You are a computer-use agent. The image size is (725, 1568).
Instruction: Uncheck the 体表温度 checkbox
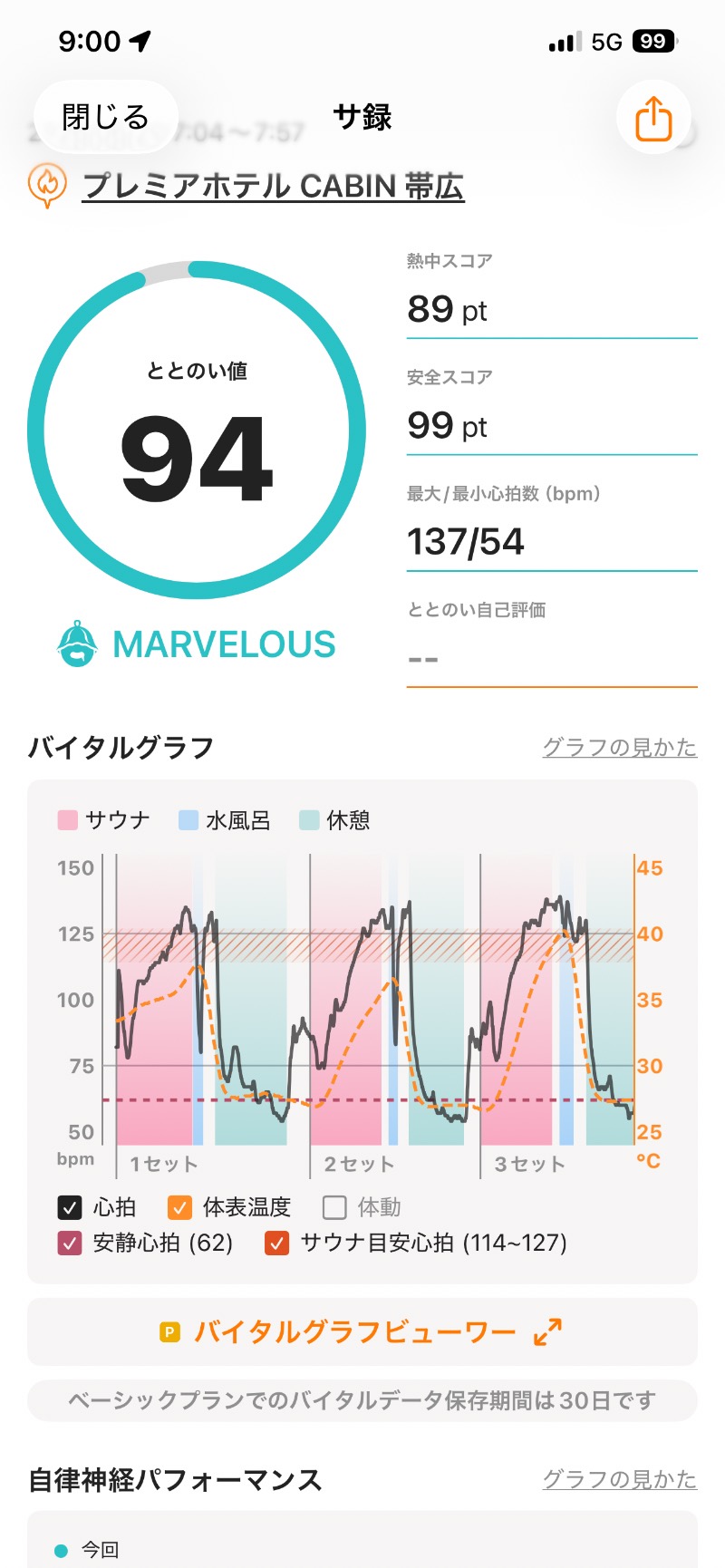pos(179,1207)
